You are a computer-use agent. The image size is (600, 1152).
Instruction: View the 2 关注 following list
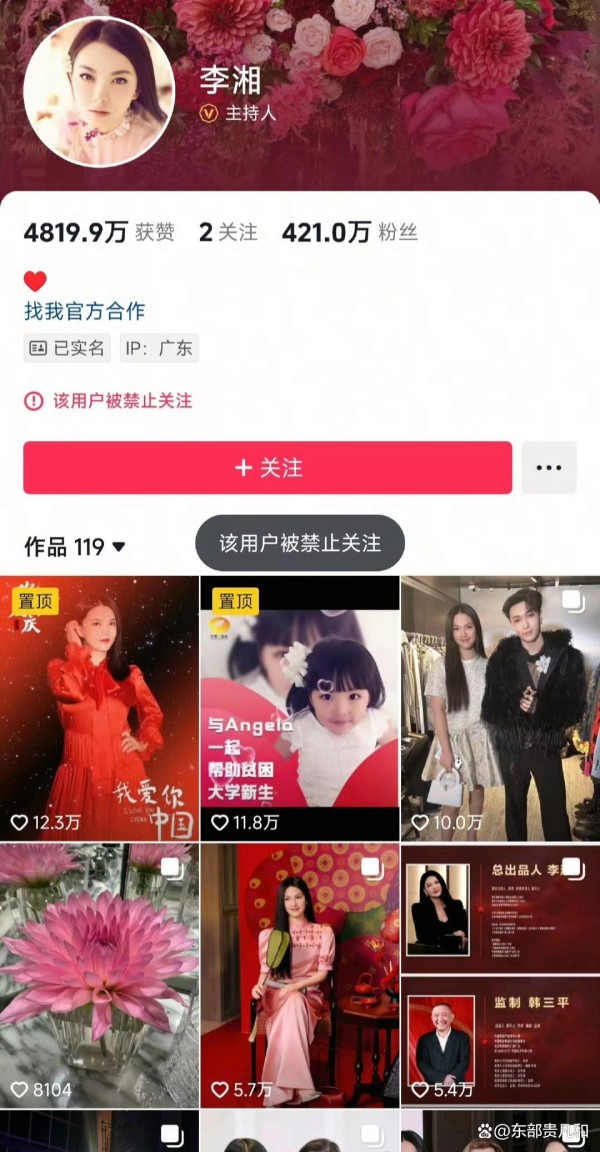(x=228, y=233)
